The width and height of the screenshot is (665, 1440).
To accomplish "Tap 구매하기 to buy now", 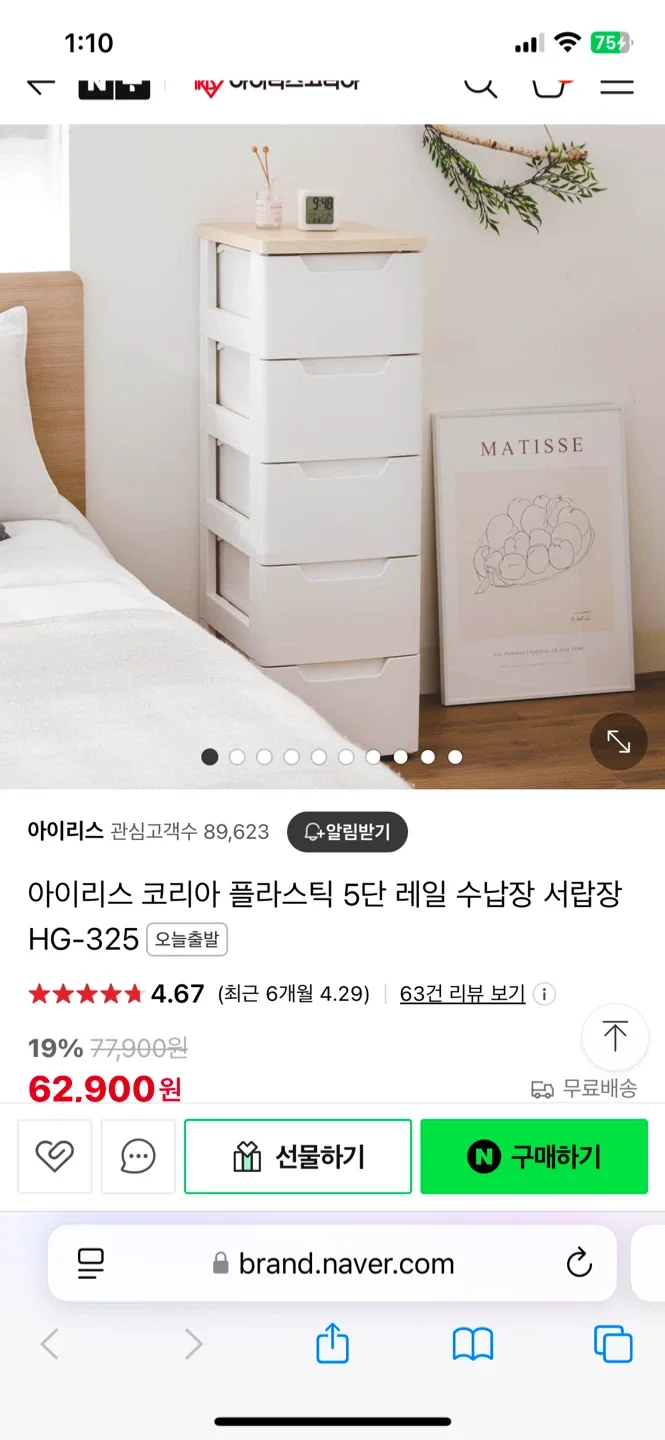I will tap(534, 1157).
